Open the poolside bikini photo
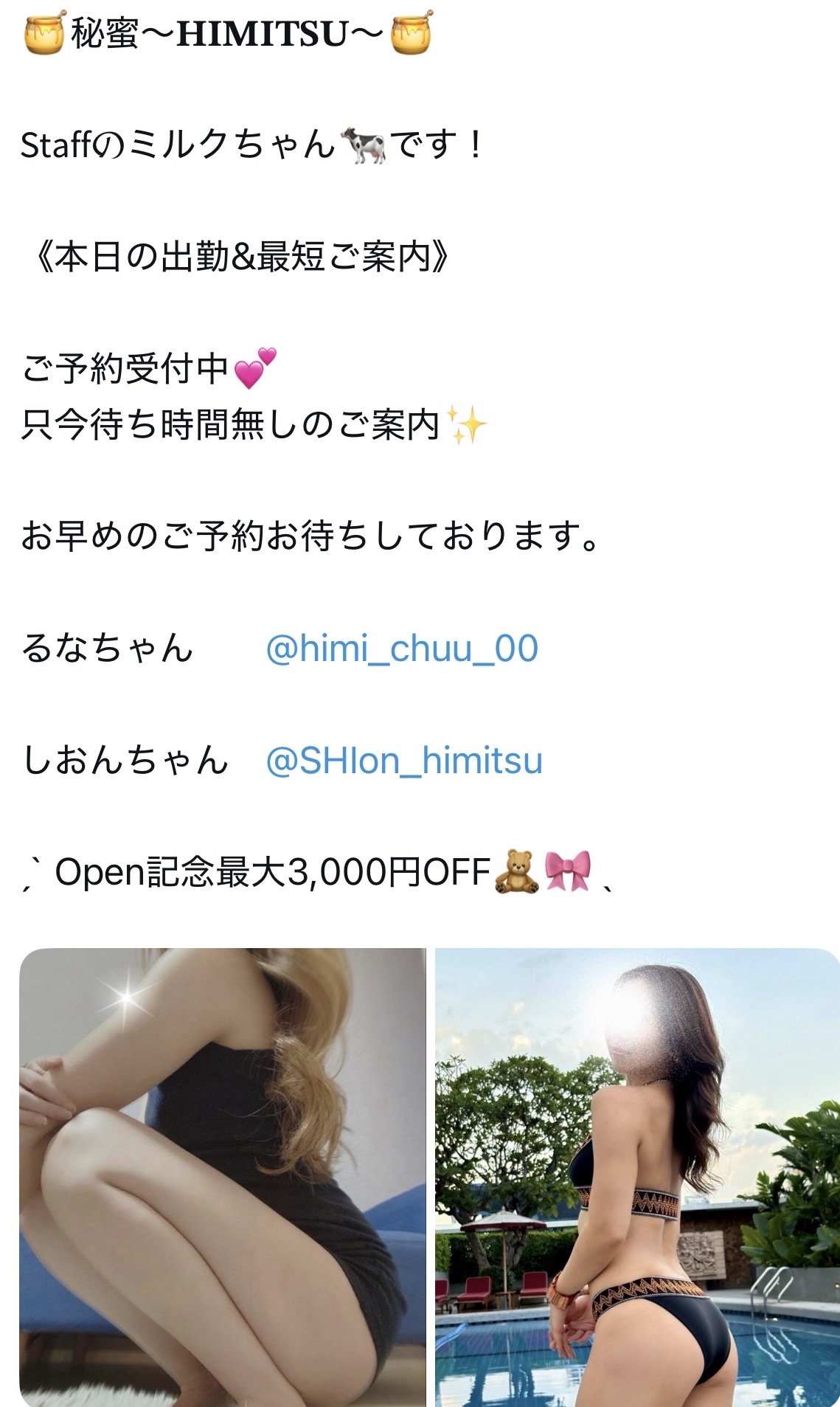 636,1177
